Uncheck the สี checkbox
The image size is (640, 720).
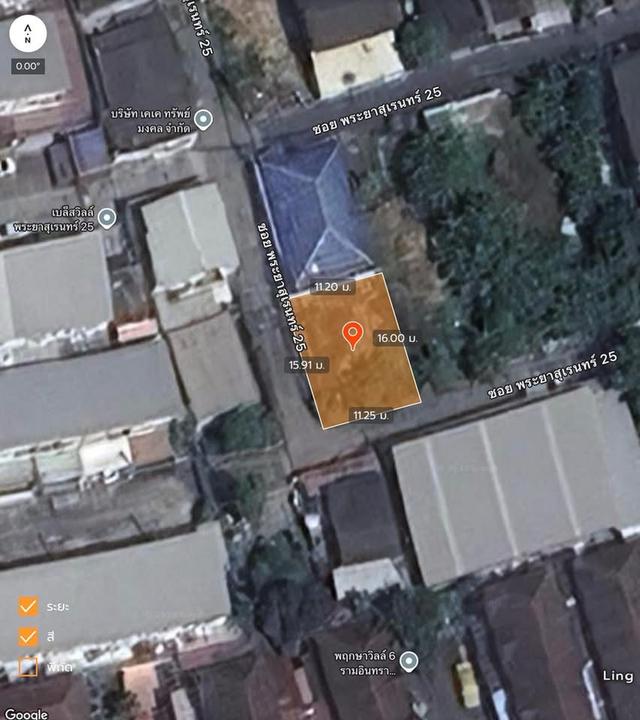28,635
